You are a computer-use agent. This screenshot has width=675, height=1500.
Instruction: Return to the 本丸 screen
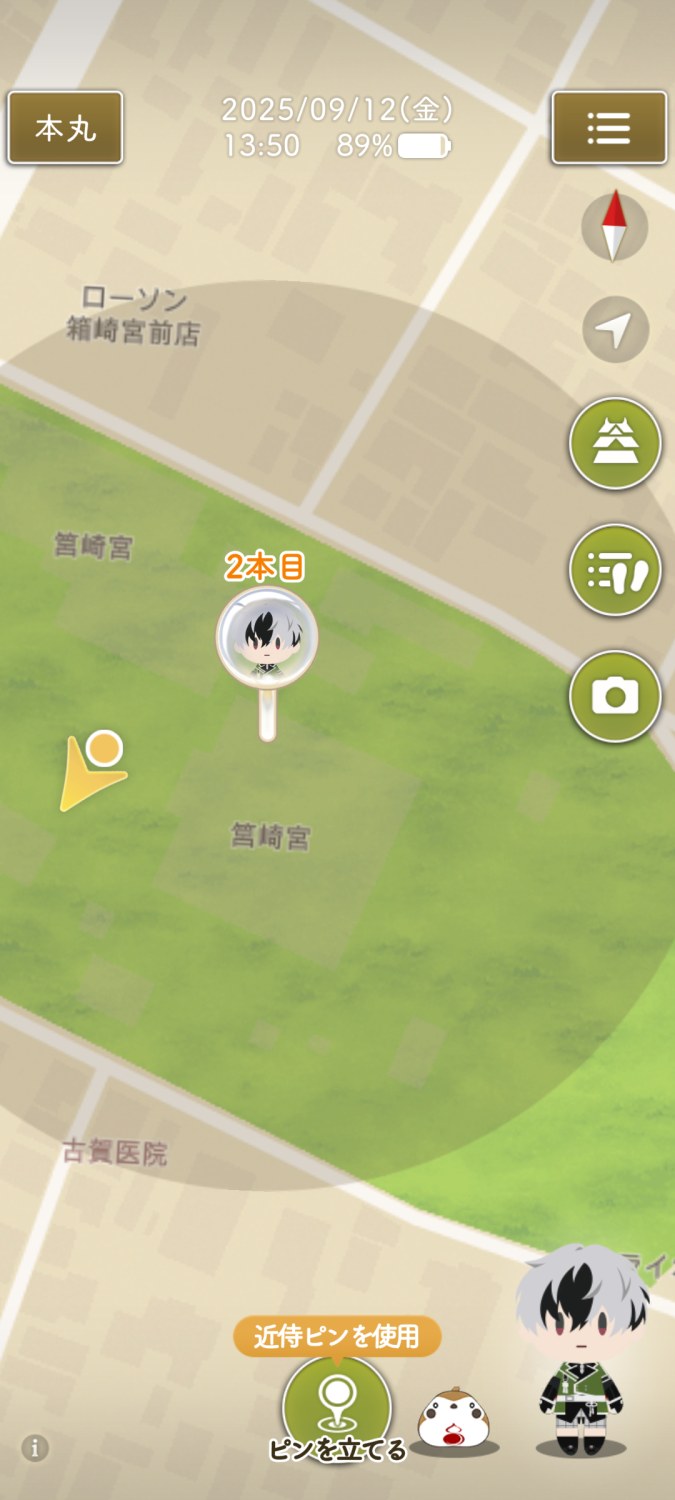[x=65, y=128]
